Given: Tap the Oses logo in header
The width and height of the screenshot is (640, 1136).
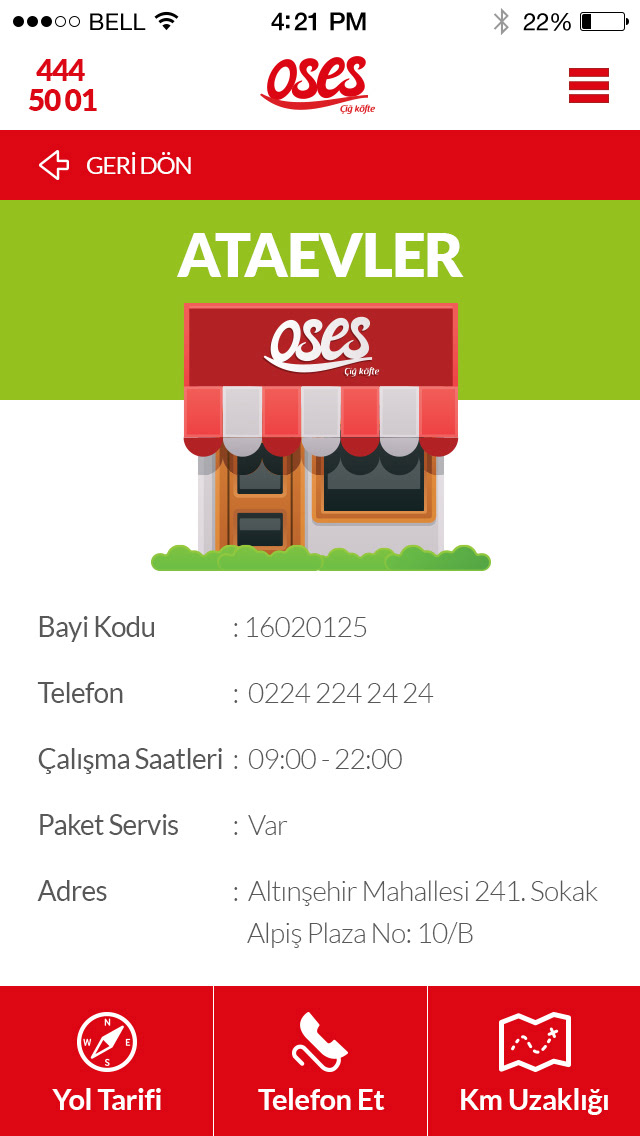Looking at the screenshot, I should 318,85.
